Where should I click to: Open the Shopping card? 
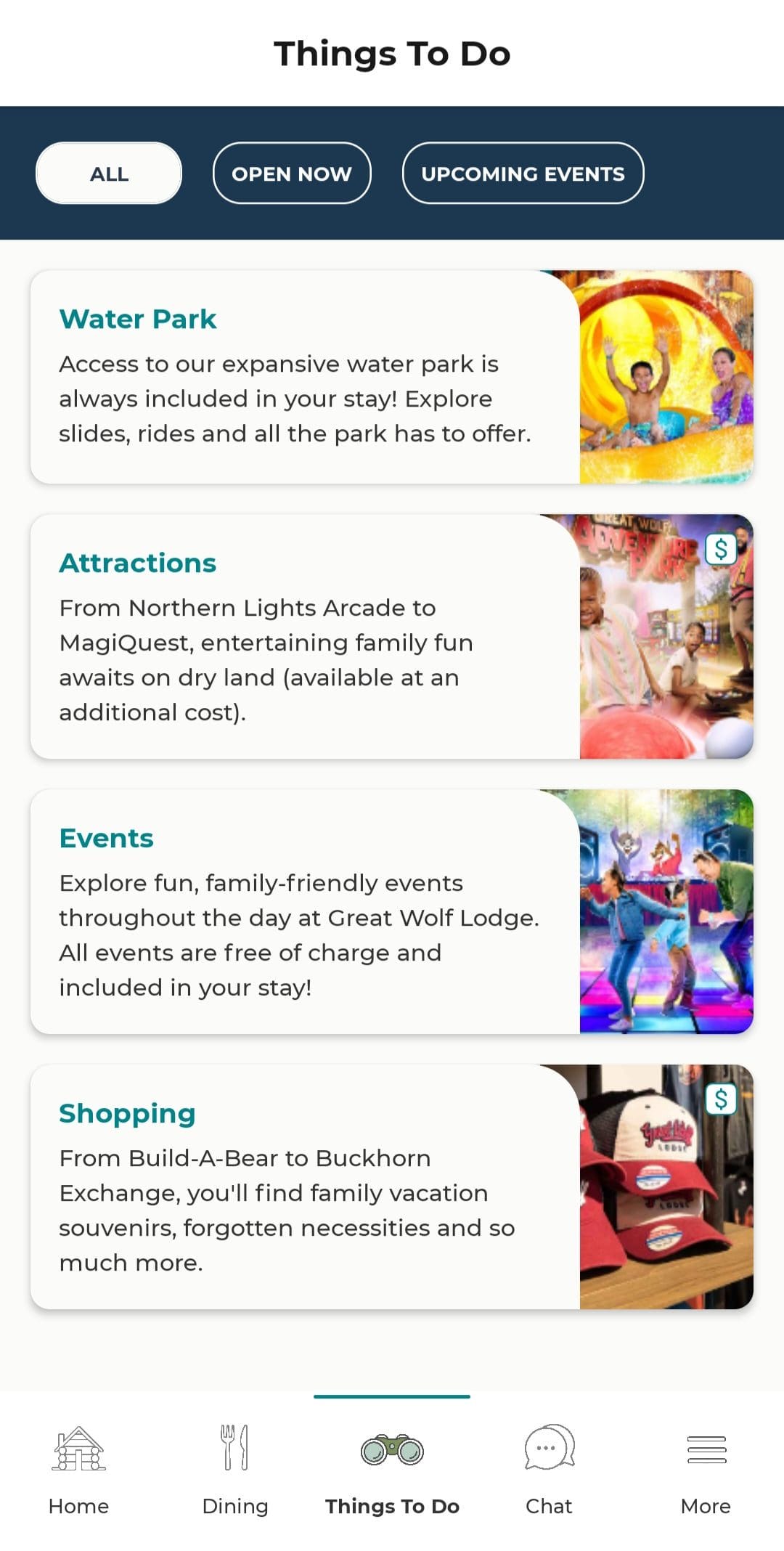pyautogui.click(x=392, y=1187)
